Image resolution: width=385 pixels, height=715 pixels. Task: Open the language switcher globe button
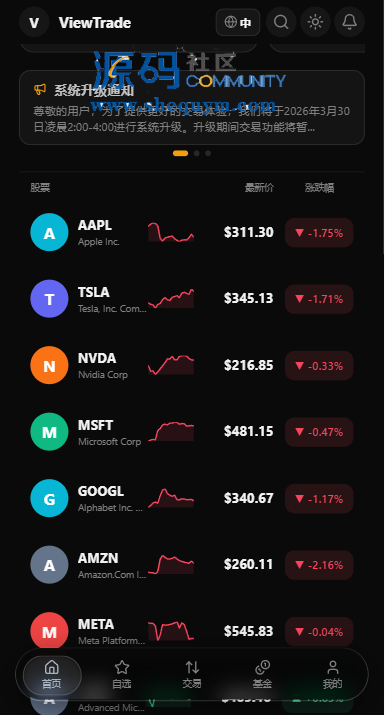[x=238, y=22]
